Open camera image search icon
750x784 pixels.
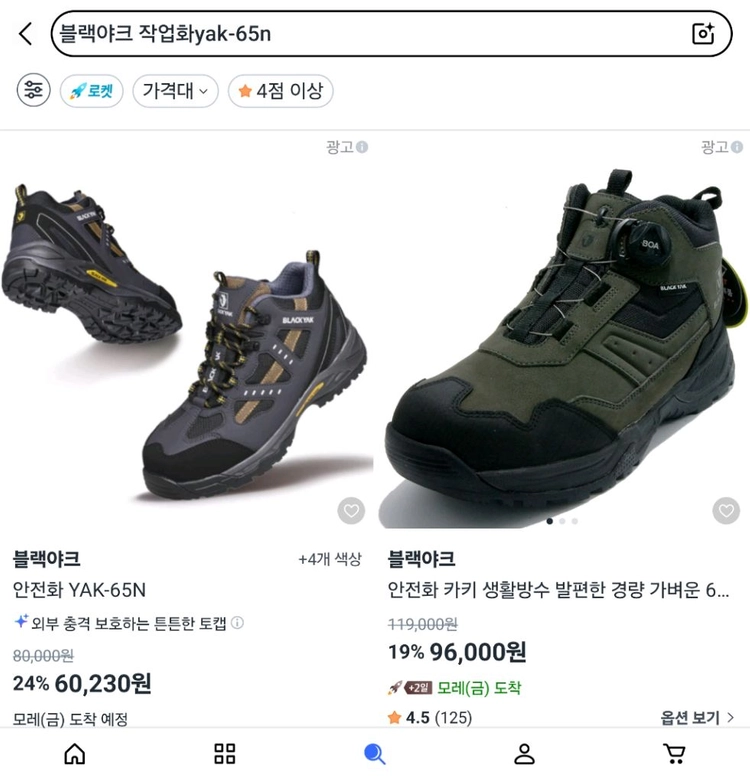tap(703, 34)
